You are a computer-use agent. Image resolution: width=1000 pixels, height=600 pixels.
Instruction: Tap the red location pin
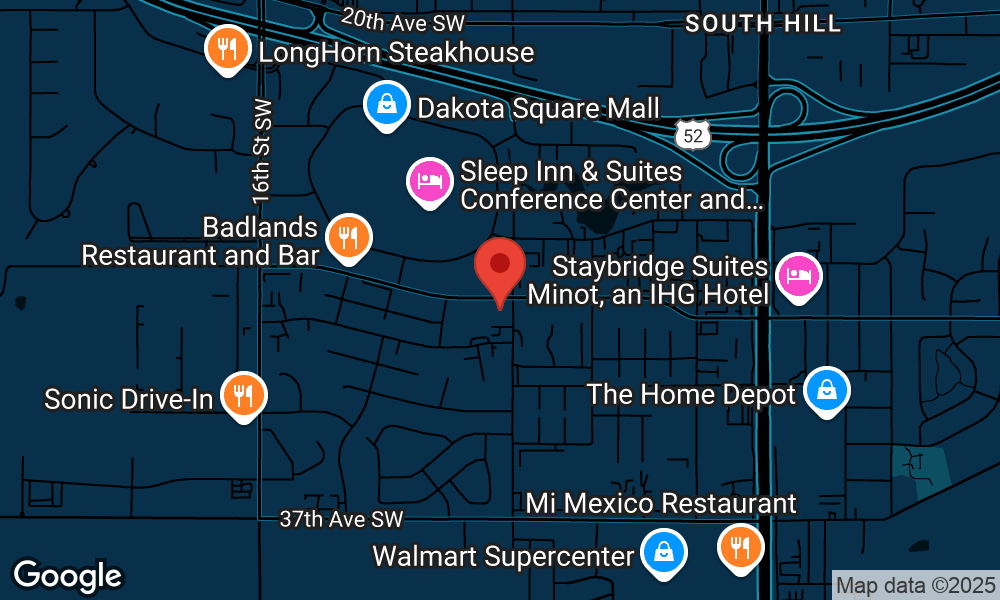499,267
